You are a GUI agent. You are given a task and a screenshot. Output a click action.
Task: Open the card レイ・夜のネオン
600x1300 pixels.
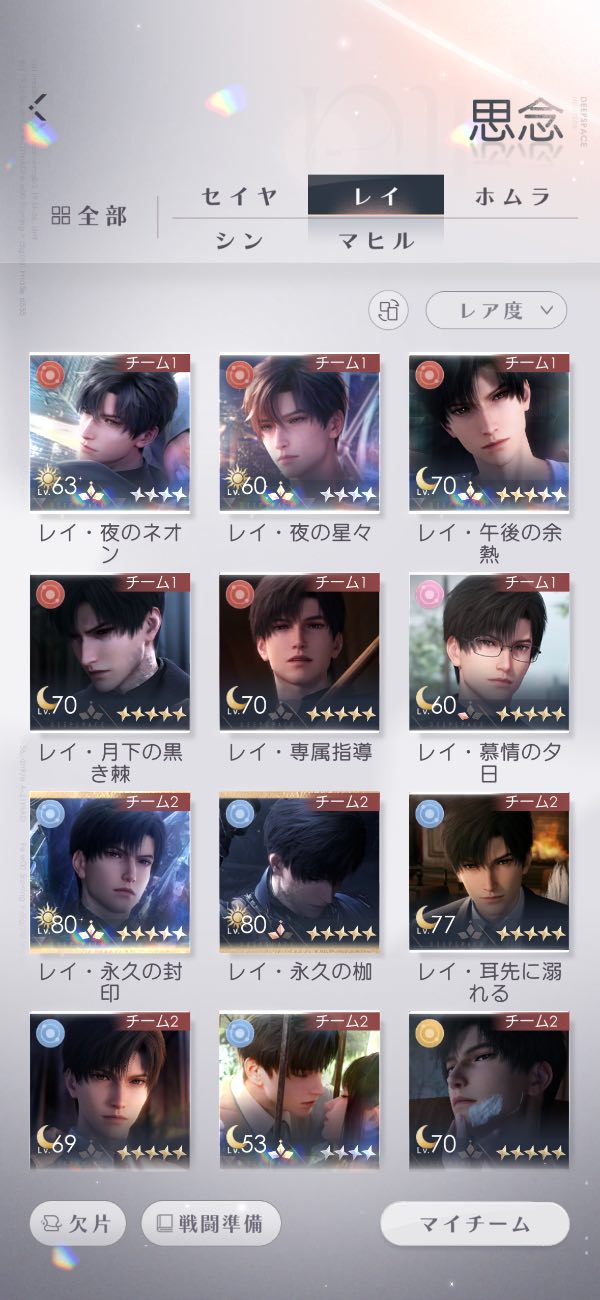pos(110,432)
